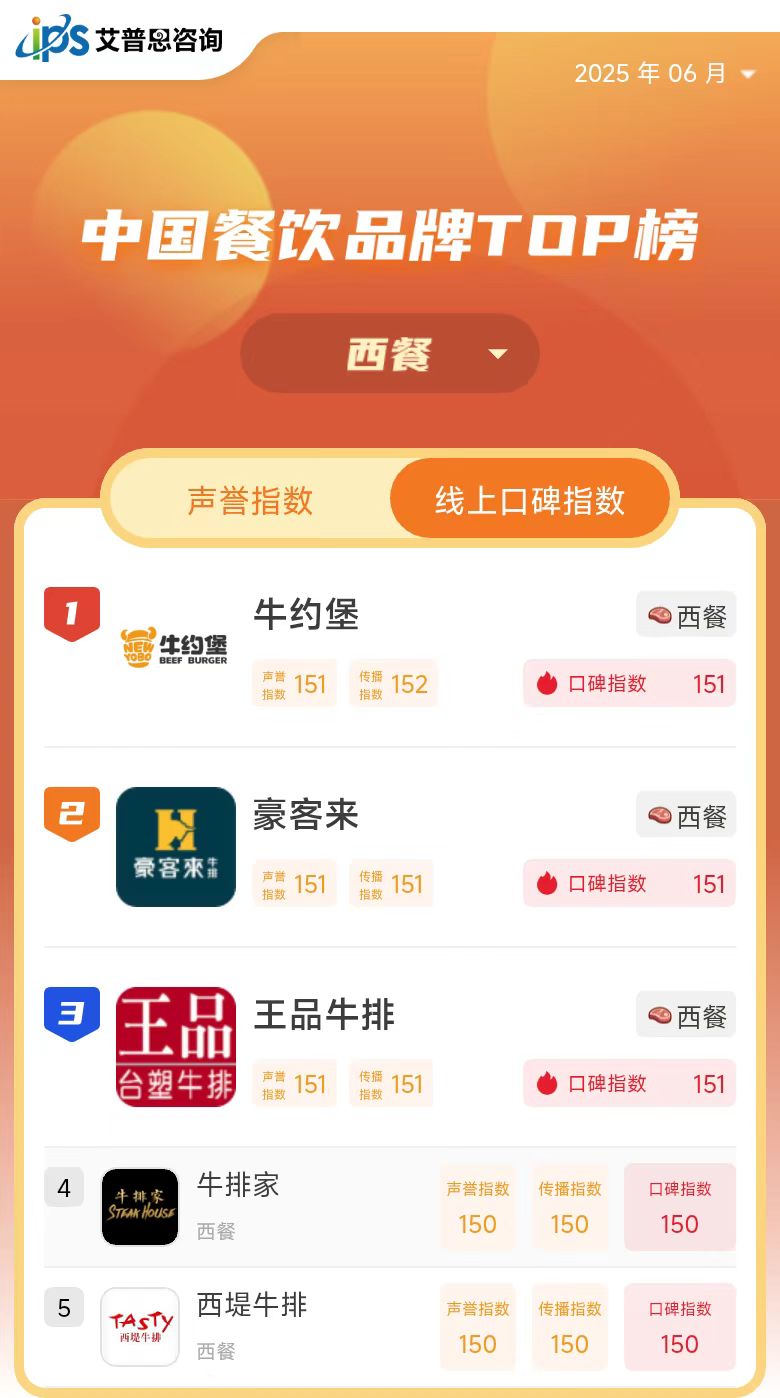This screenshot has width=780, height=1398.
Task: View the 王品牛排 brand details
Action: (324, 1015)
